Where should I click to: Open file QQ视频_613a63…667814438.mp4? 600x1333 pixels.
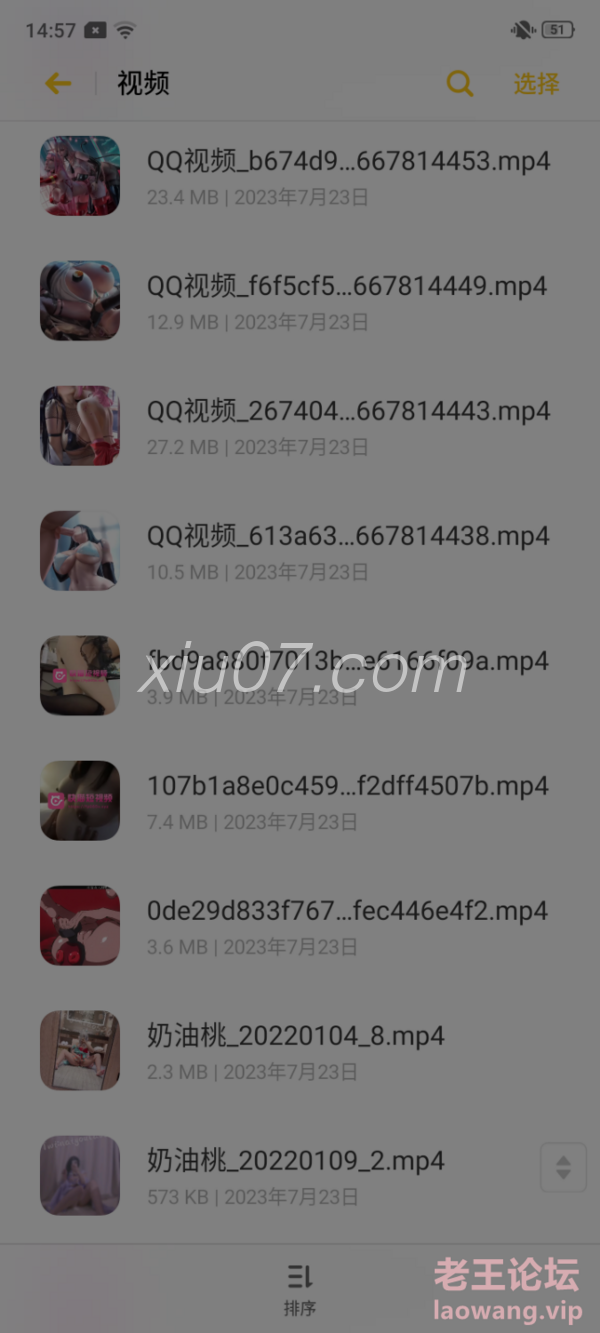point(300,550)
